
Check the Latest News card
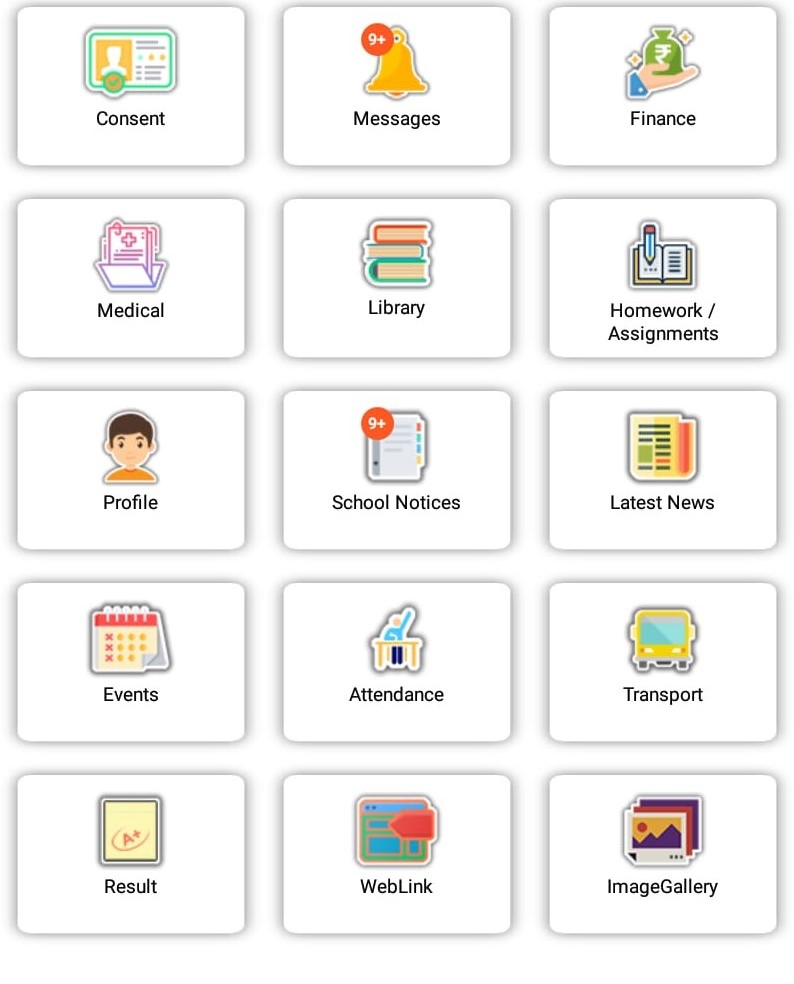pos(663,470)
